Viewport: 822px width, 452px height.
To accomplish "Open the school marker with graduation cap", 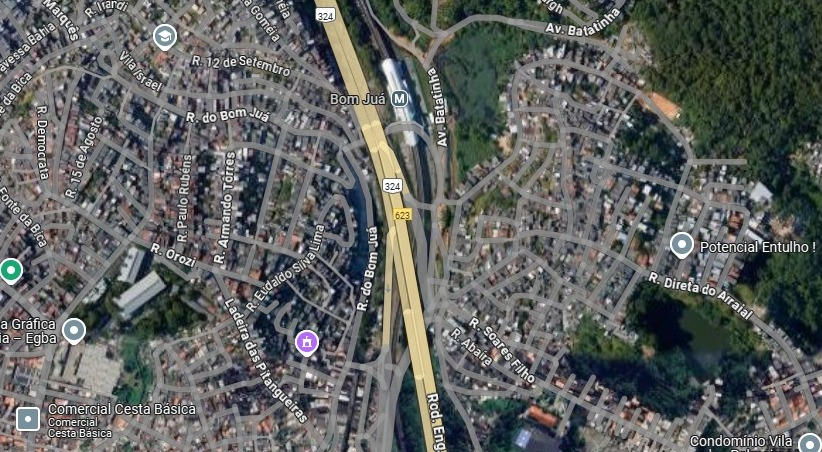I will pos(164,37).
